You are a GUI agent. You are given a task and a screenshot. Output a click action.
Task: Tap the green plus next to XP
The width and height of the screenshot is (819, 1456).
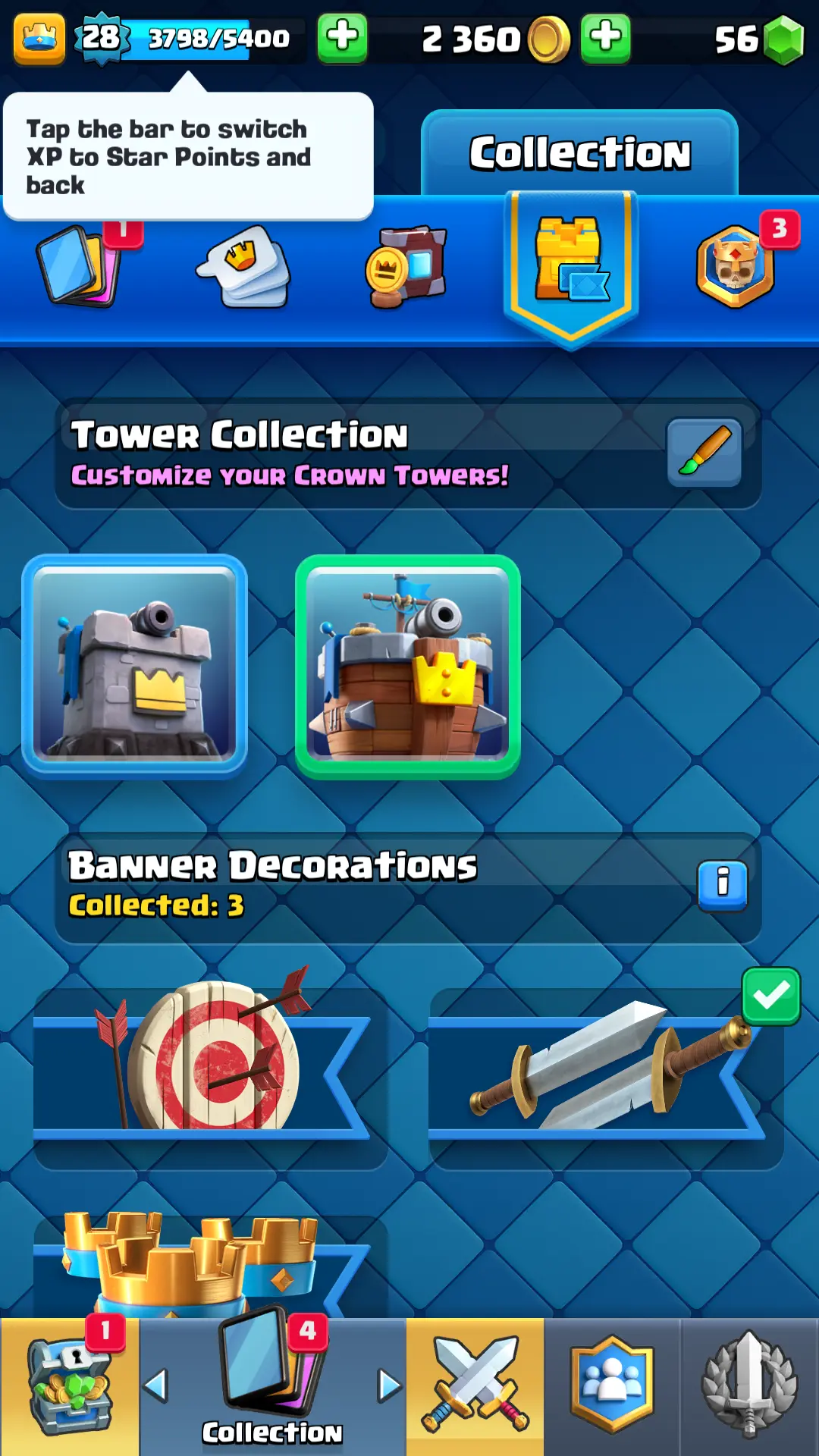tap(342, 37)
